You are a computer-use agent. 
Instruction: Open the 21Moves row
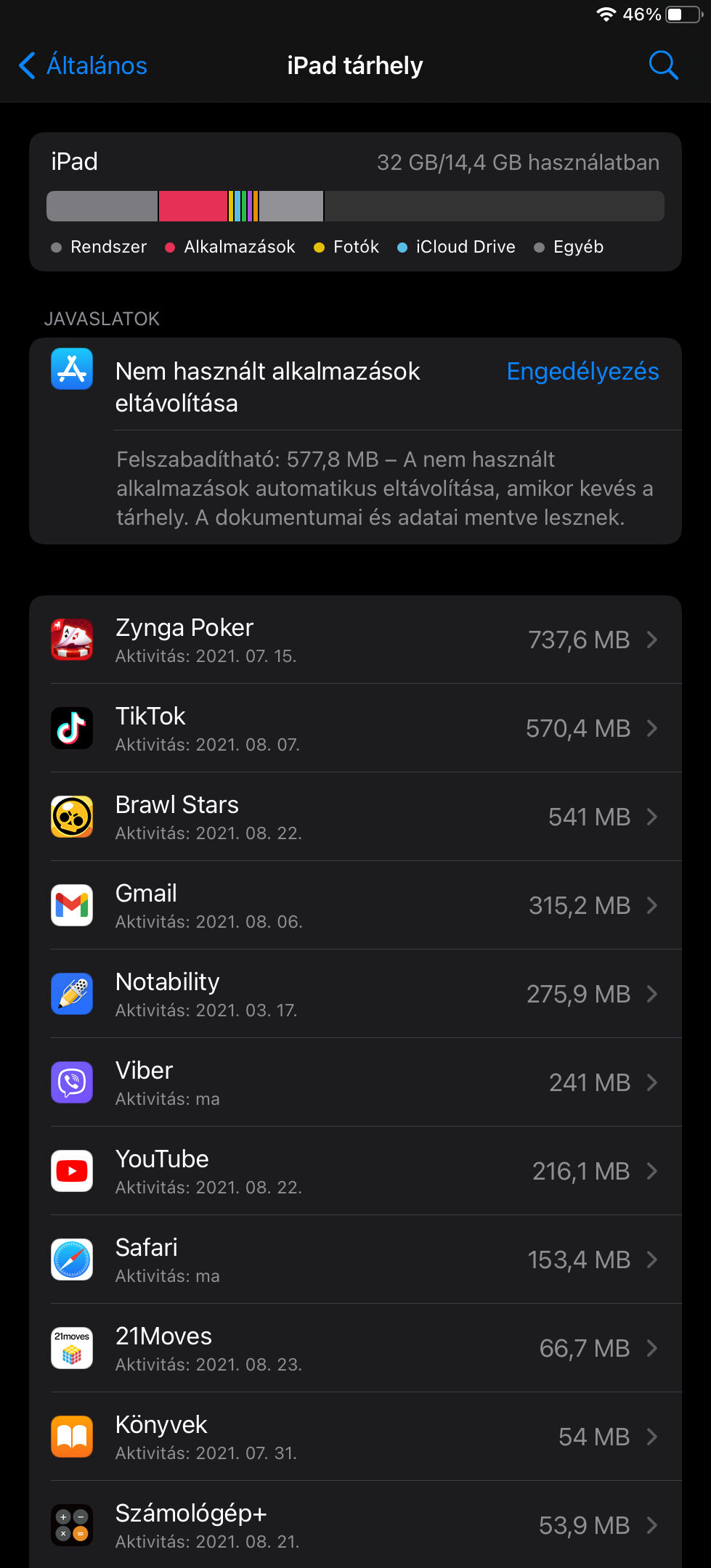tap(355, 1348)
